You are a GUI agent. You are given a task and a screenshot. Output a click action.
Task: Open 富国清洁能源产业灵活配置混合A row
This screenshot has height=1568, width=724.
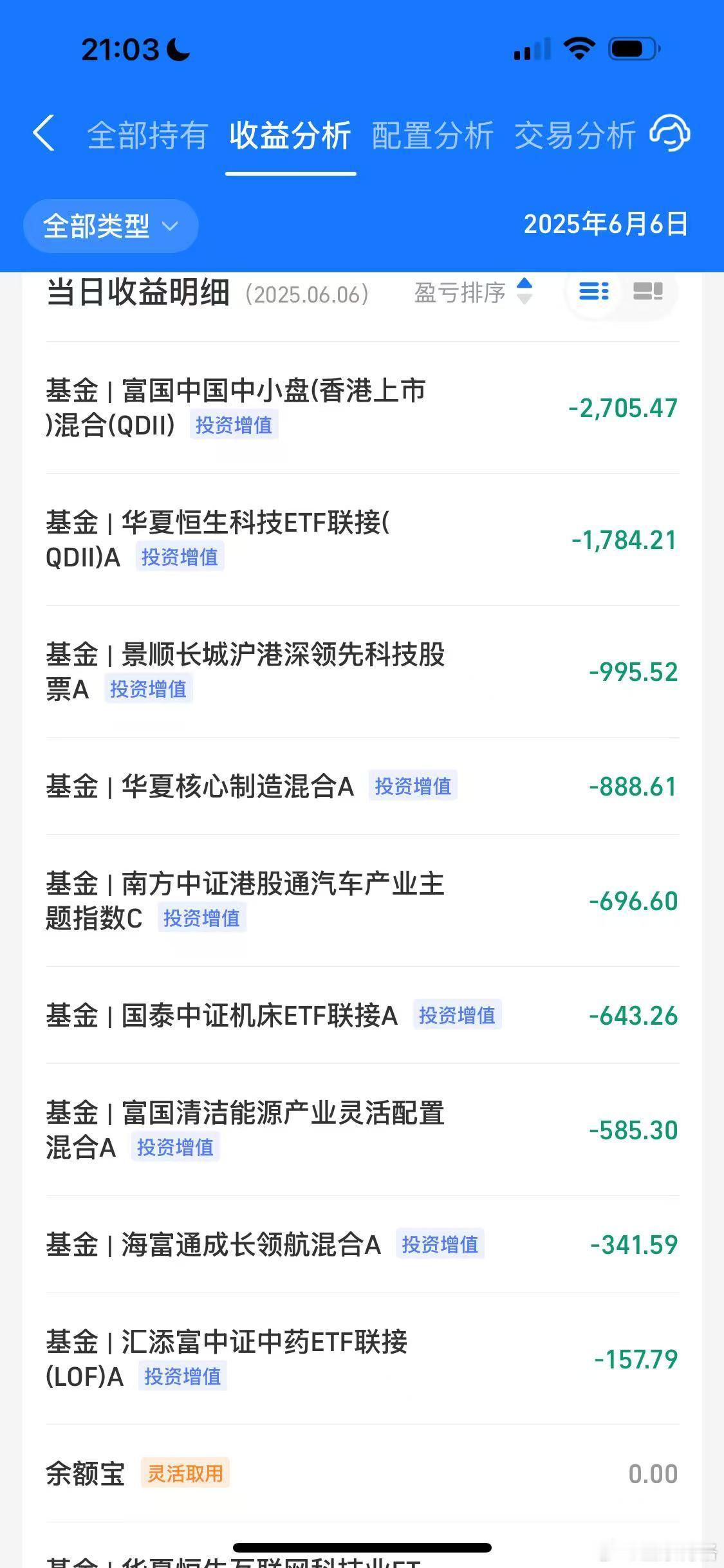(x=362, y=1130)
